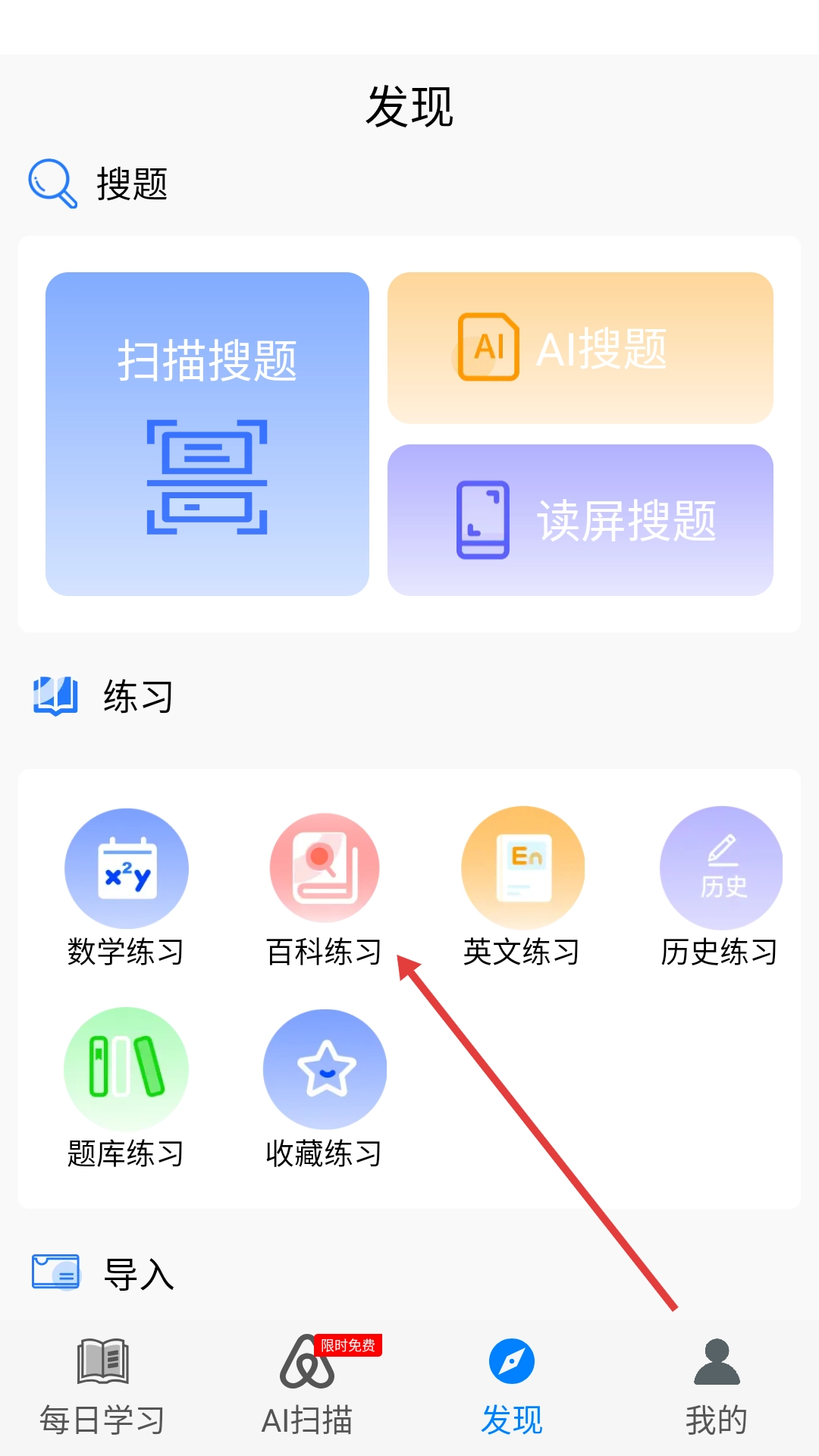Switch to the 我的 profile tab

pyautogui.click(x=717, y=1388)
